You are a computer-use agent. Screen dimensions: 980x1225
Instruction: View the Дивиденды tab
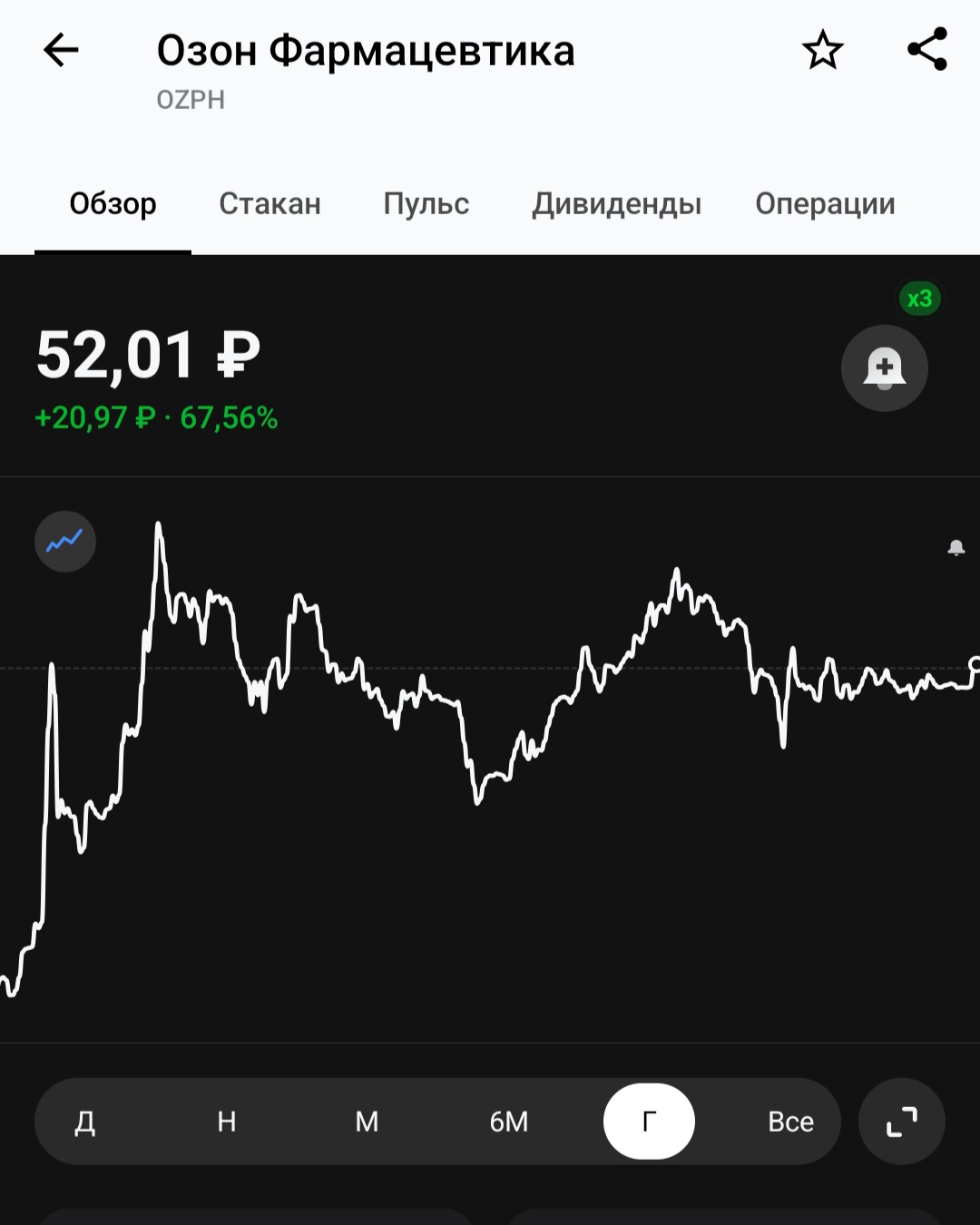(616, 204)
